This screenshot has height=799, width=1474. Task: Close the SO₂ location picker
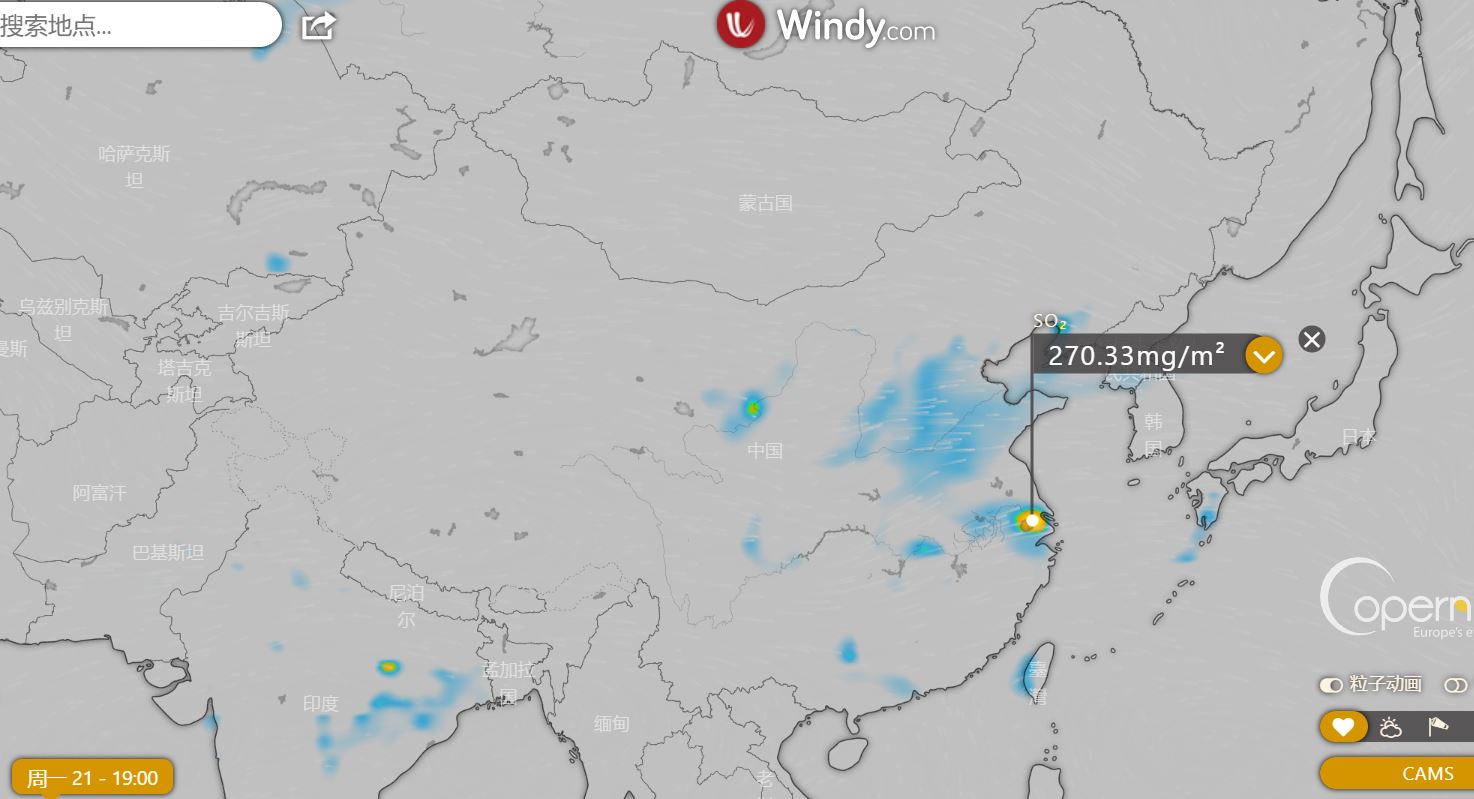1311,339
